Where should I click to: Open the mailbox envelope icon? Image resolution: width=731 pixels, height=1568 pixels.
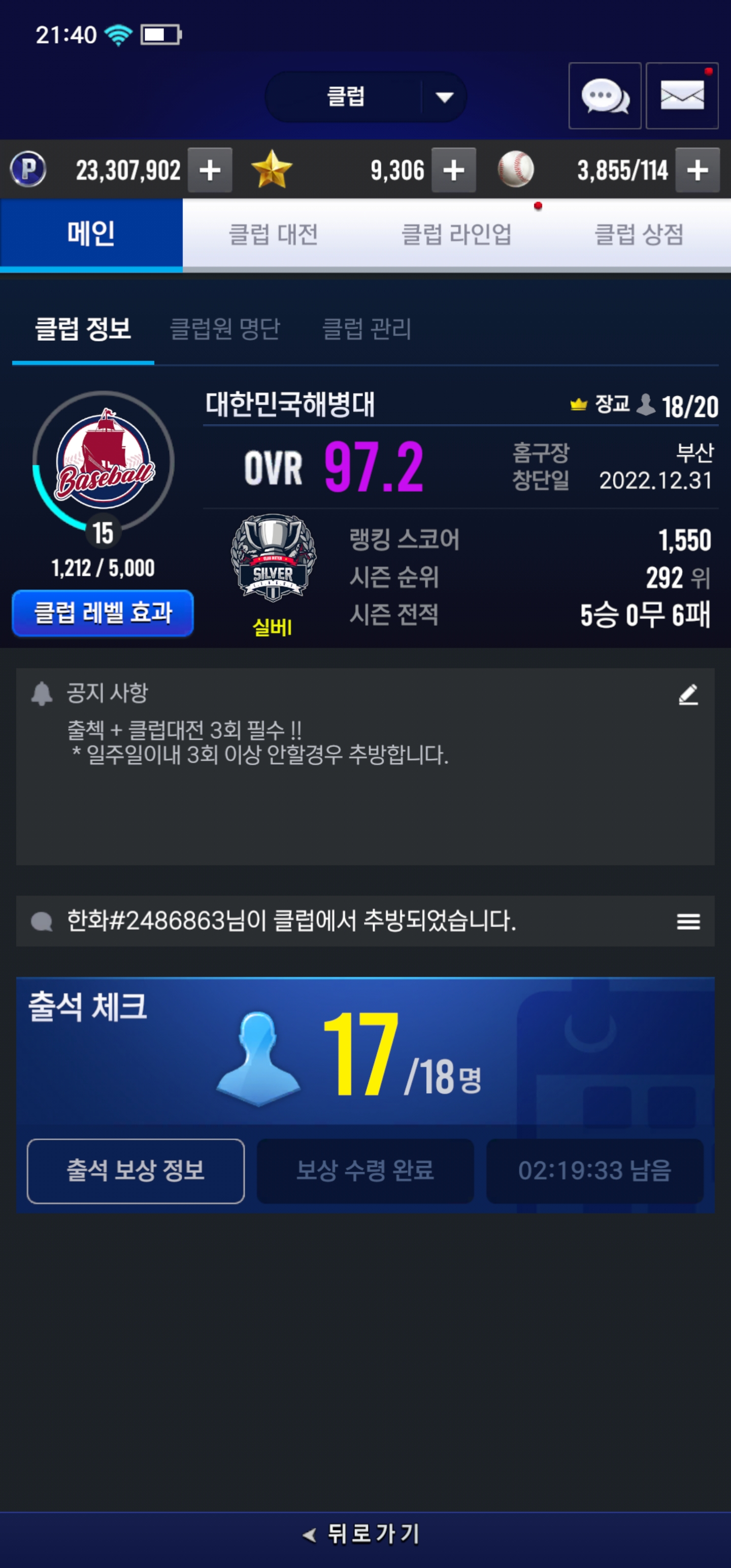(x=682, y=96)
